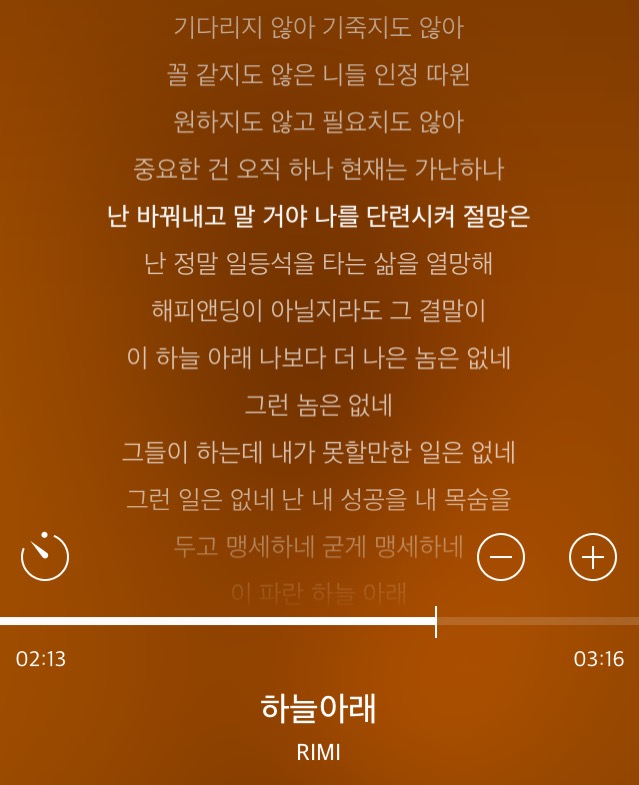The width and height of the screenshot is (639, 785).
Task: Tap the minus button to decrease
Action: click(501, 557)
